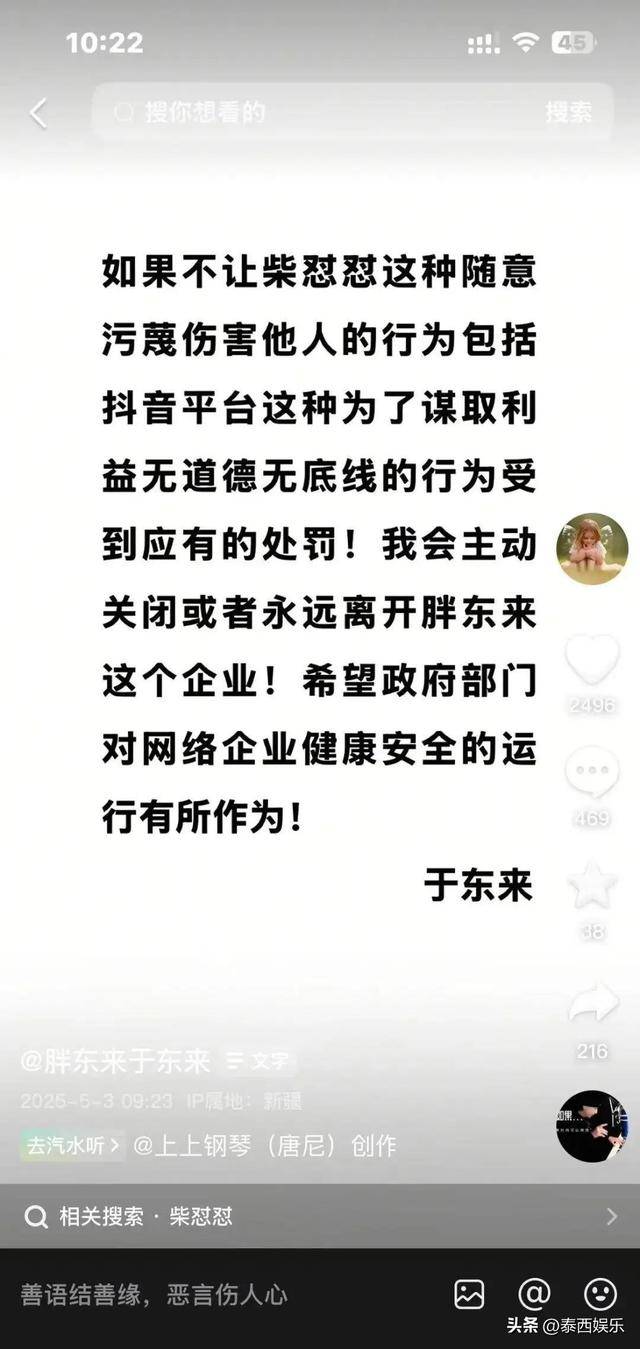Attach an image to the comment
The image size is (640, 1349).
click(469, 1294)
